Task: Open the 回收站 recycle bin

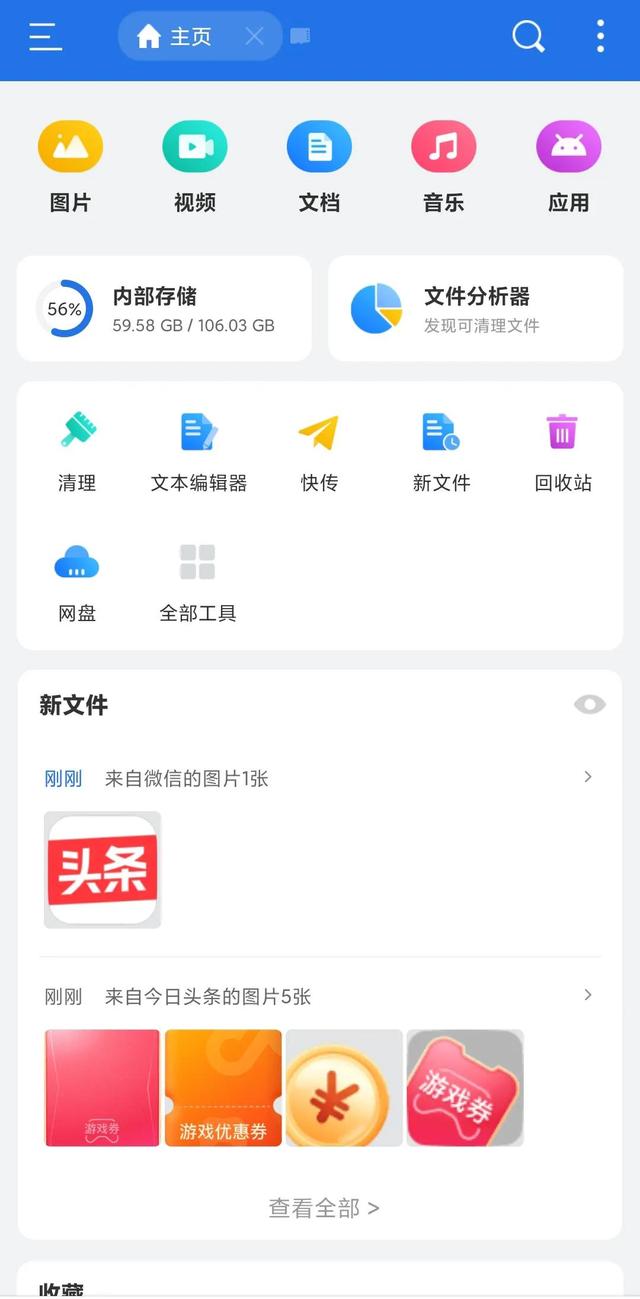Action: (563, 452)
